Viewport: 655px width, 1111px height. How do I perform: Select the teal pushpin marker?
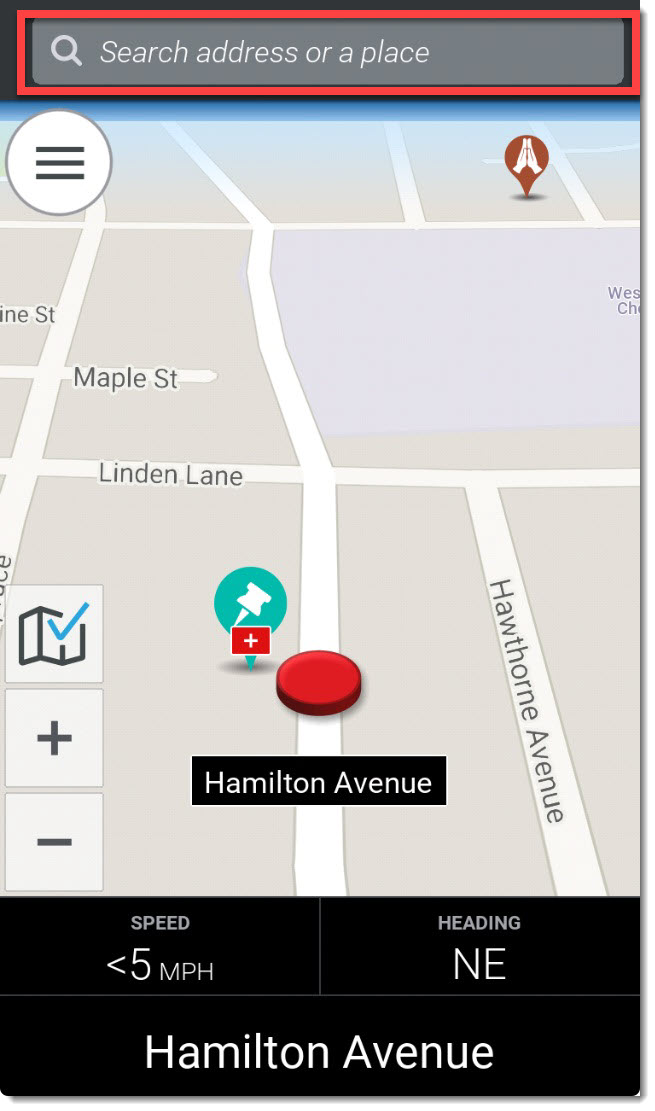[x=250, y=604]
